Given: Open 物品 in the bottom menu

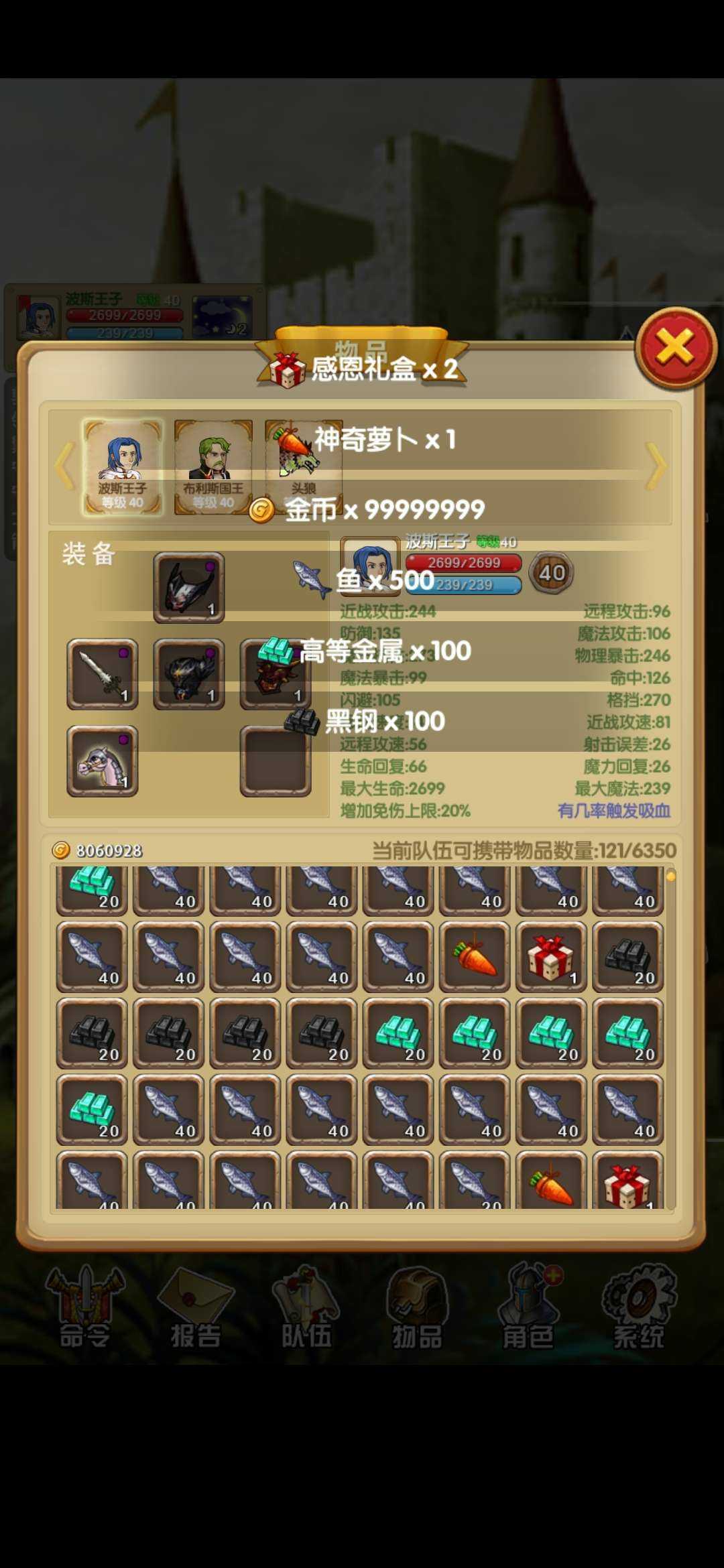Looking at the screenshot, I should coord(417,1308).
